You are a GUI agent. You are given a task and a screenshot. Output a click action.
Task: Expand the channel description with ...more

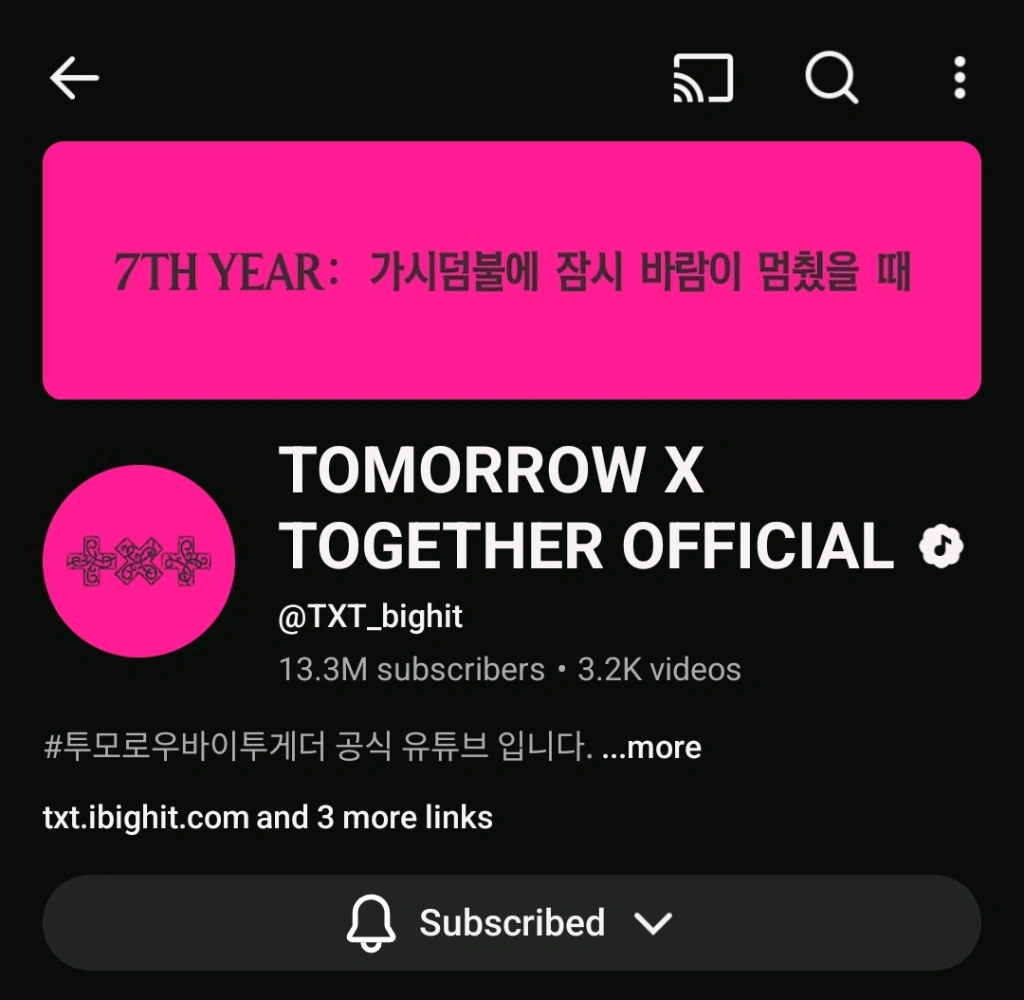coord(652,747)
